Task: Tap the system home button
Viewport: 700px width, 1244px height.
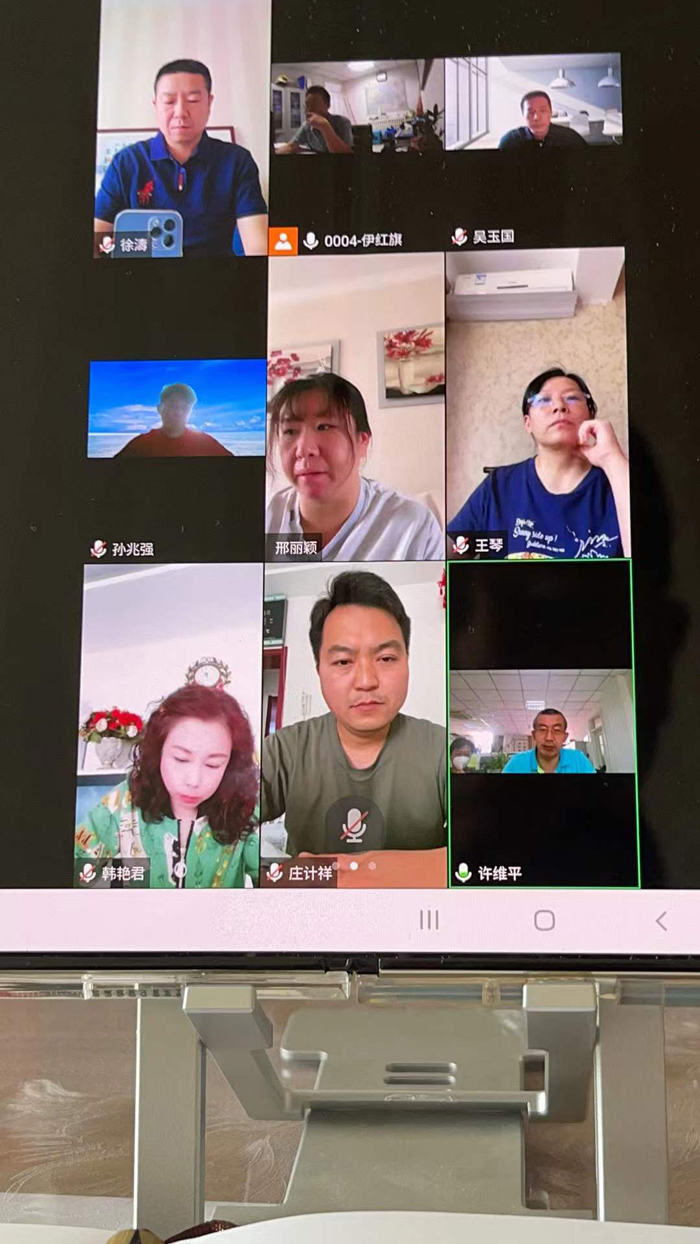Action: point(544,921)
